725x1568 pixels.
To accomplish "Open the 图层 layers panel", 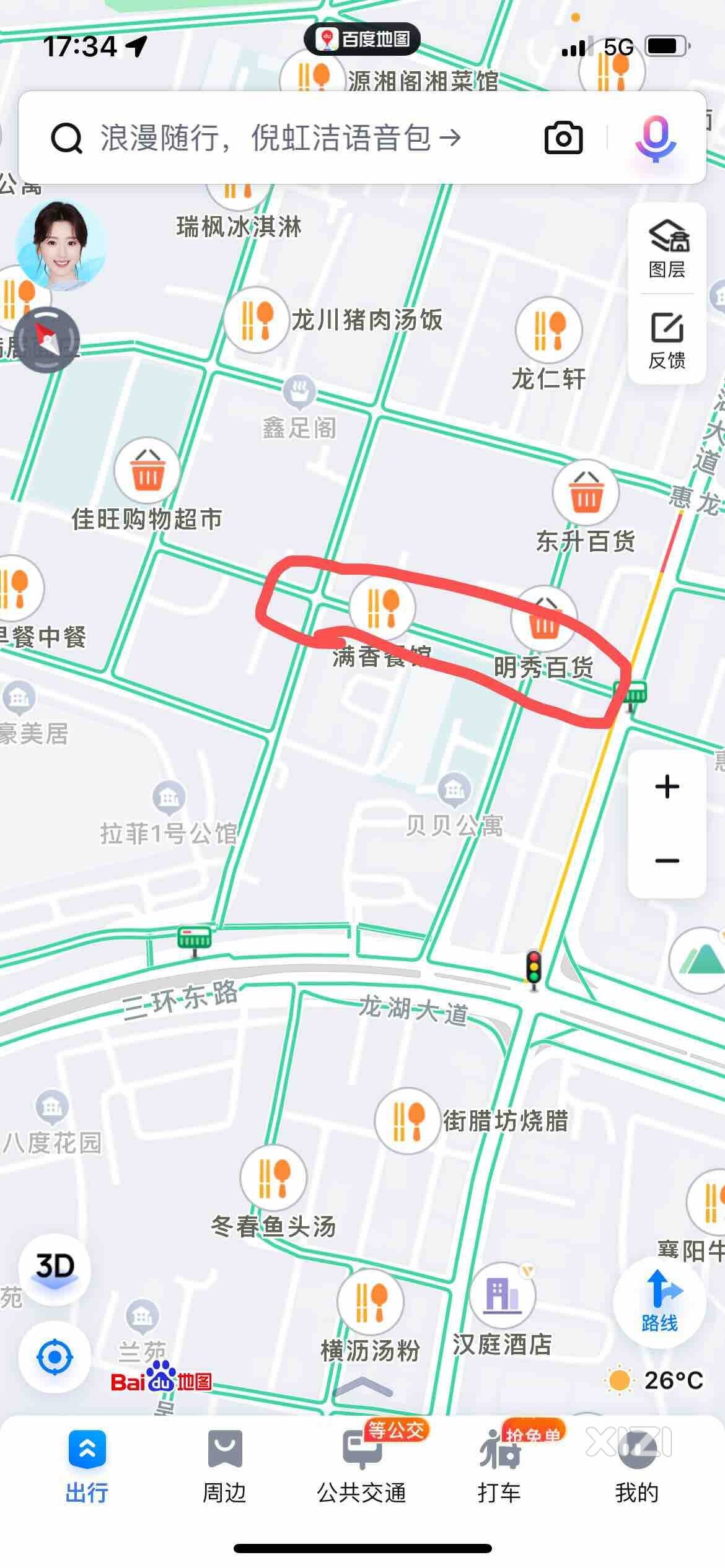I will [667, 249].
